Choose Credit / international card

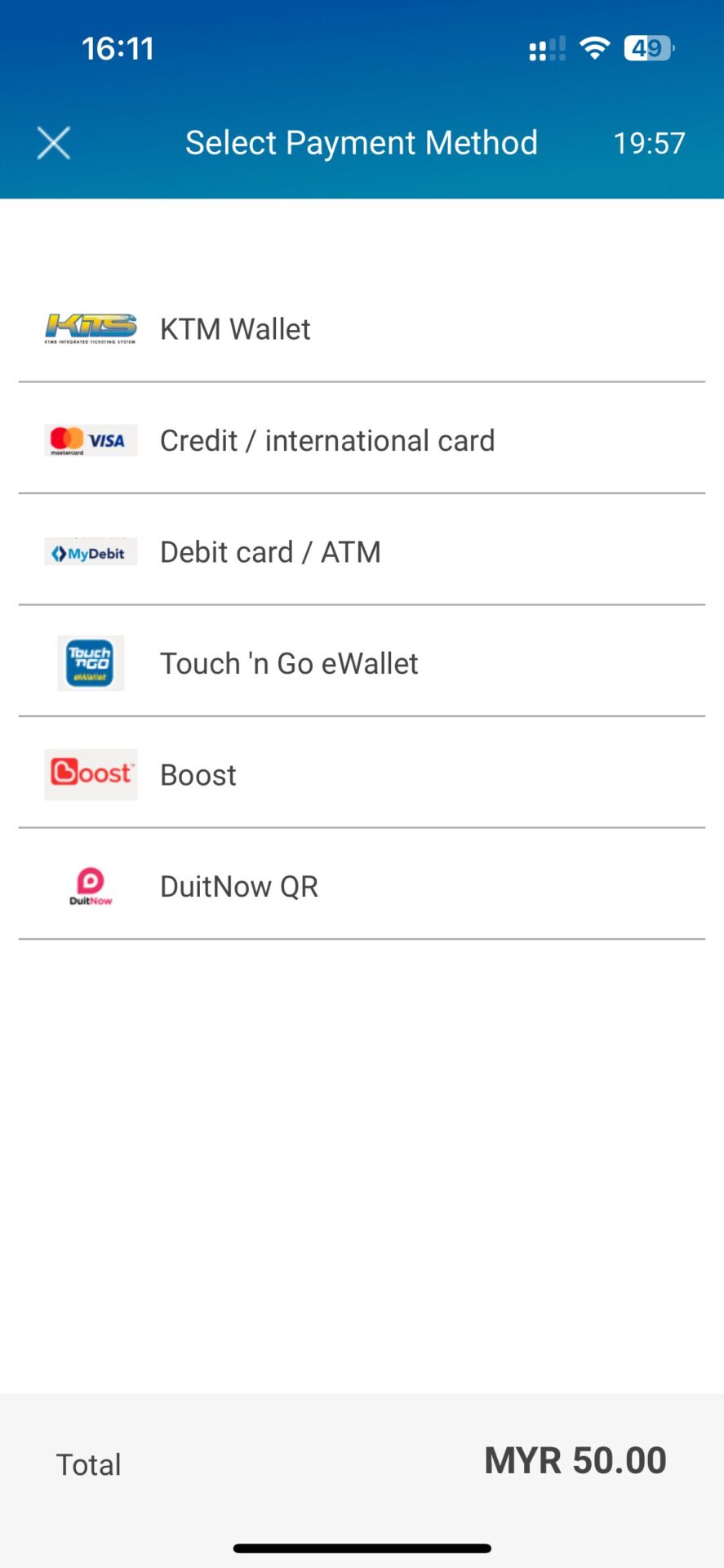coord(362,439)
